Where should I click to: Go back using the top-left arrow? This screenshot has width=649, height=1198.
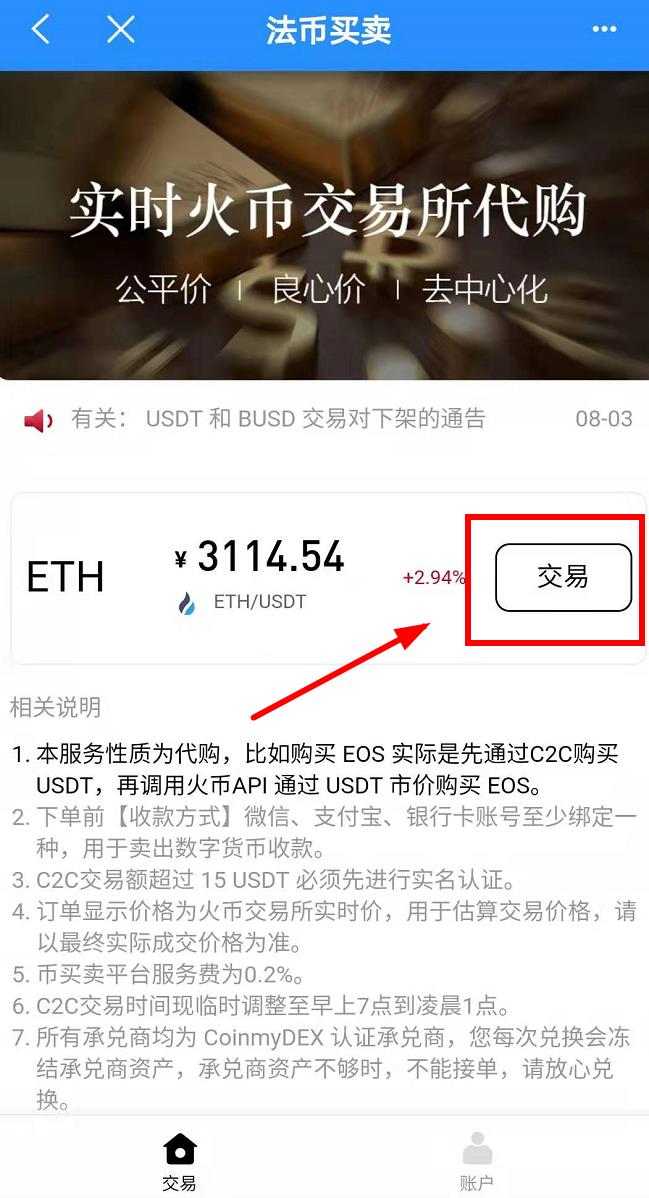40,29
